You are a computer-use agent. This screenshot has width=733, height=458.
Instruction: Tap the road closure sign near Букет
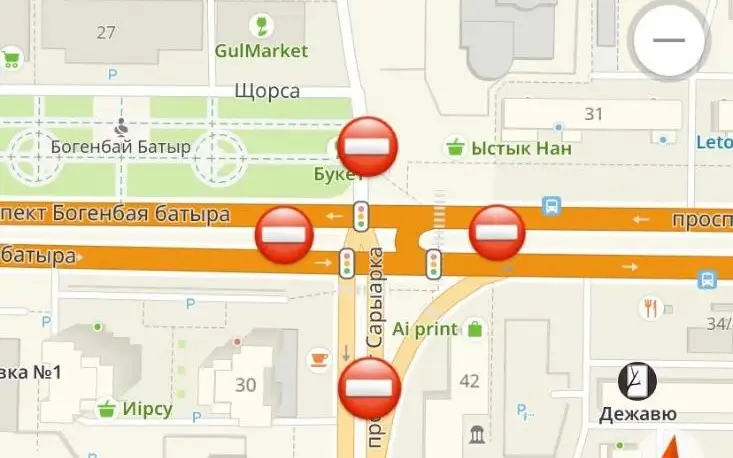coord(368,147)
